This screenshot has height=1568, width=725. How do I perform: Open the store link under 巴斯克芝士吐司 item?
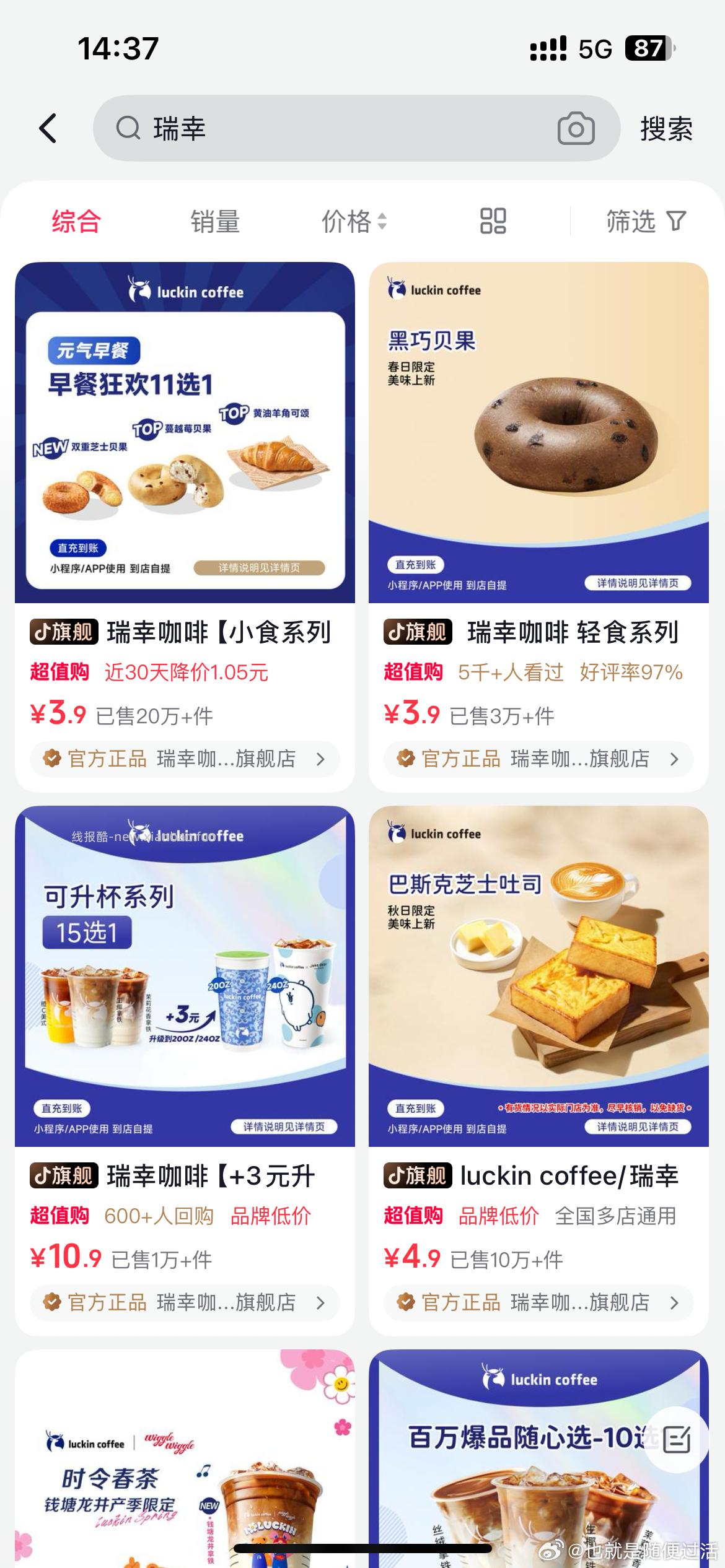(x=538, y=1302)
